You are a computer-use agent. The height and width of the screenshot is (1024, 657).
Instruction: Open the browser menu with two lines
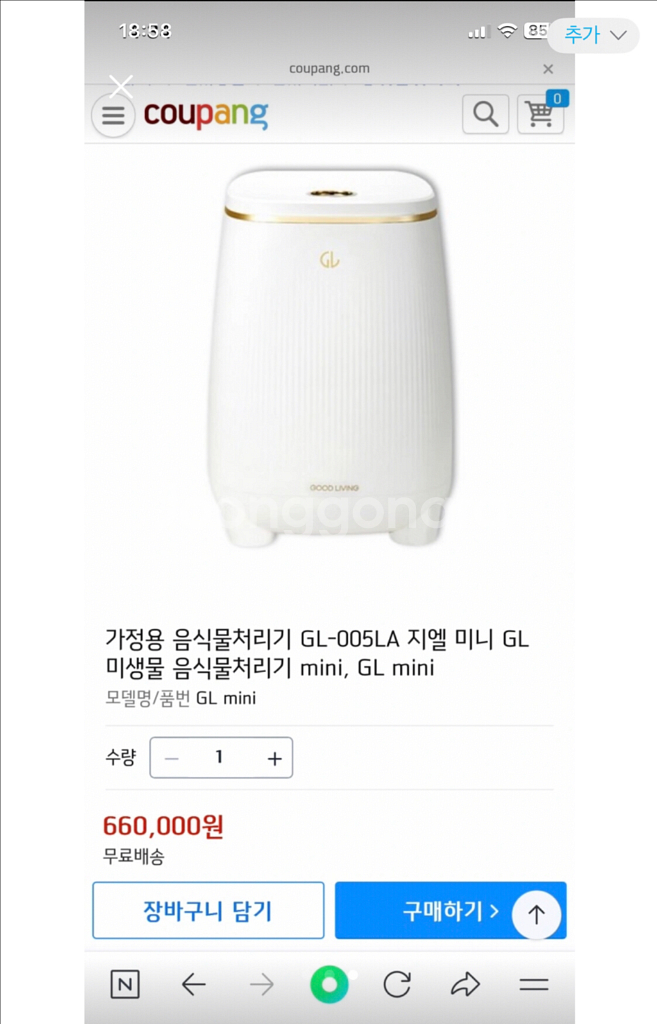coord(534,985)
